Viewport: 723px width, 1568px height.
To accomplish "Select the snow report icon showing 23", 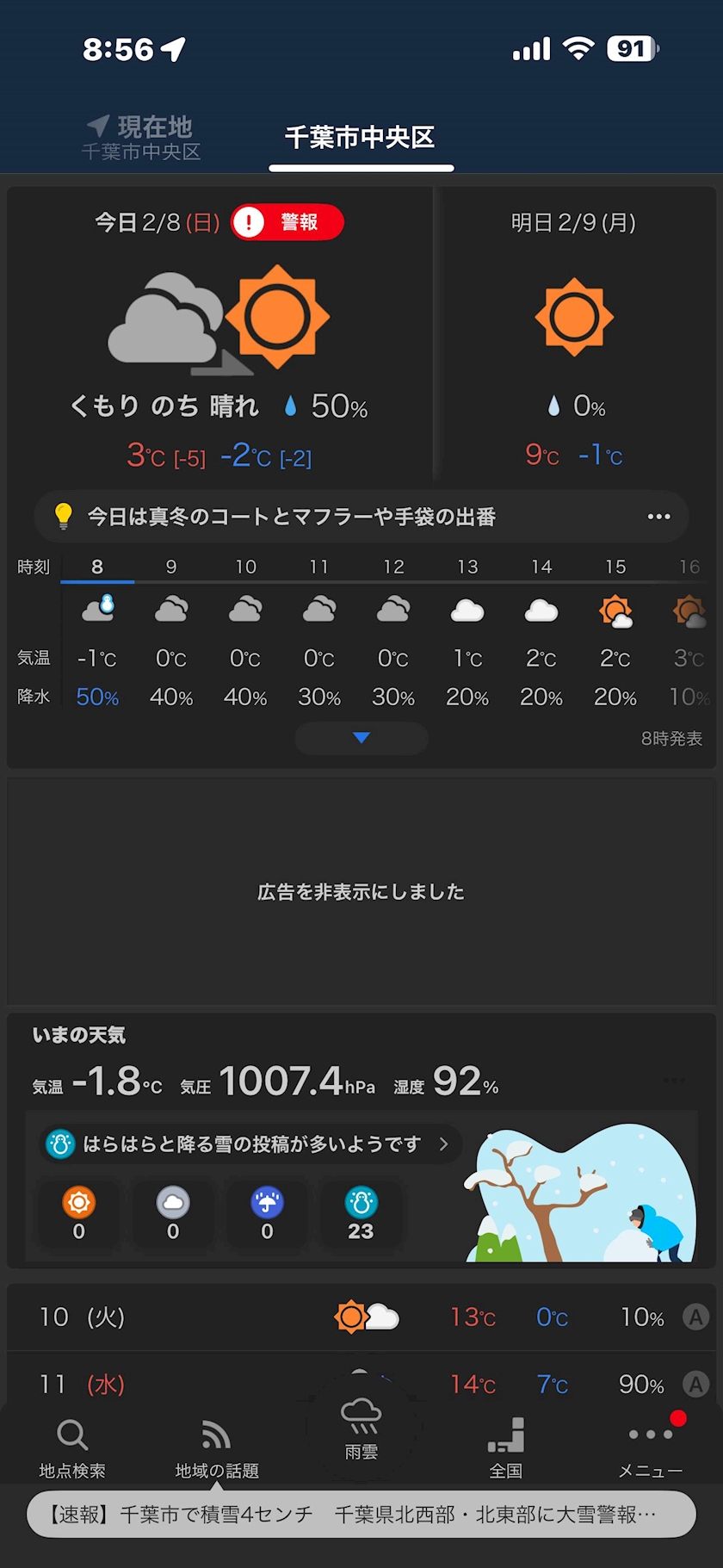I will pyautogui.click(x=361, y=1212).
